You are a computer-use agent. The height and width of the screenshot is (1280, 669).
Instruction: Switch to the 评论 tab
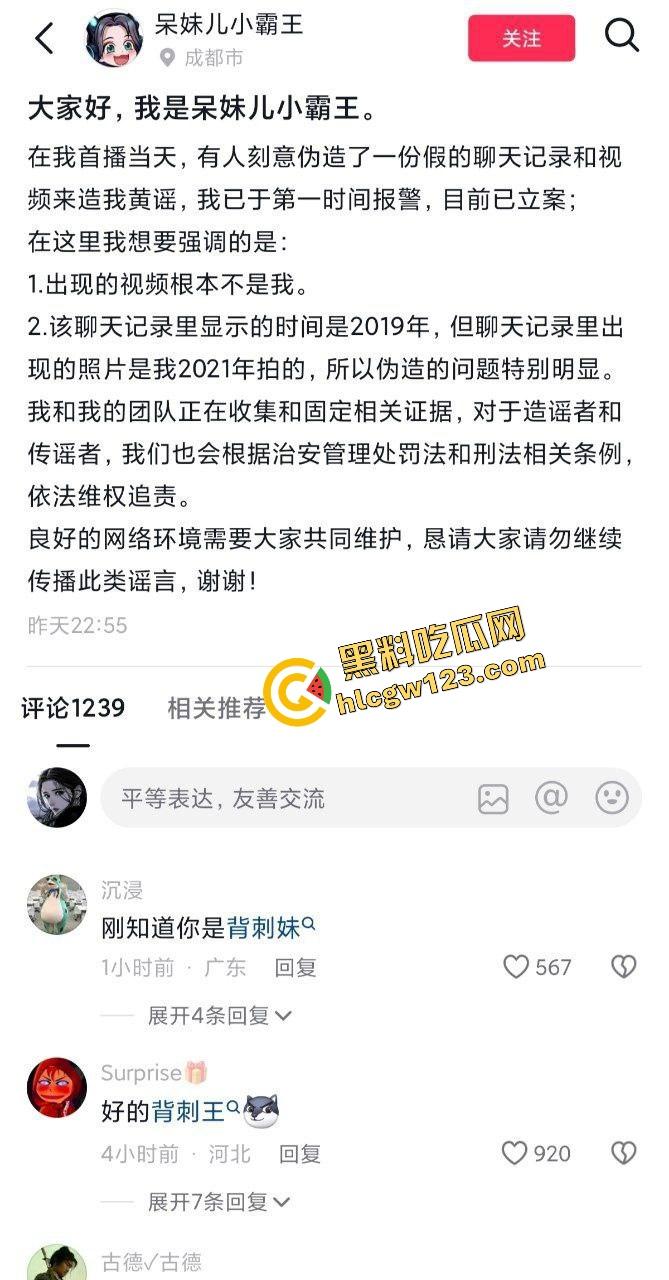[73, 708]
